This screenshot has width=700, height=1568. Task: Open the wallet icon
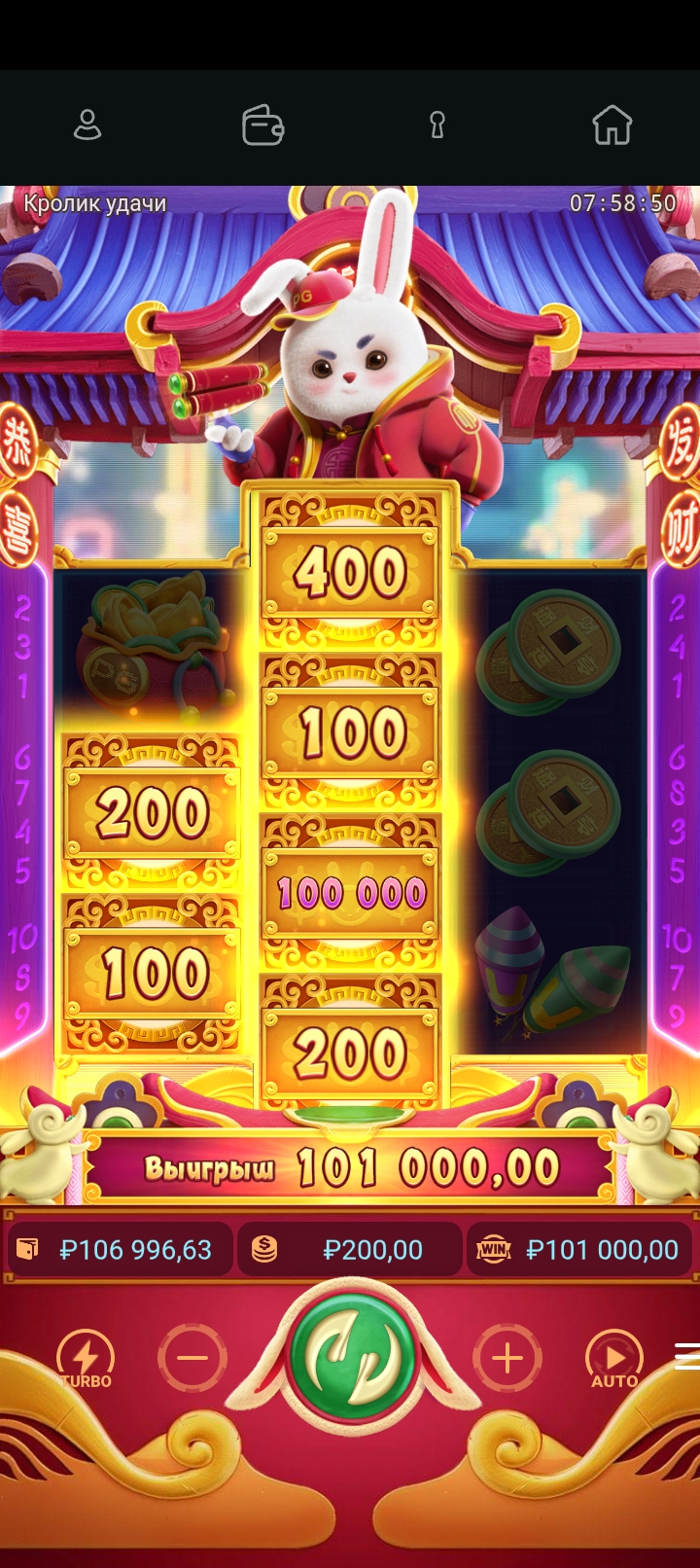tap(262, 125)
